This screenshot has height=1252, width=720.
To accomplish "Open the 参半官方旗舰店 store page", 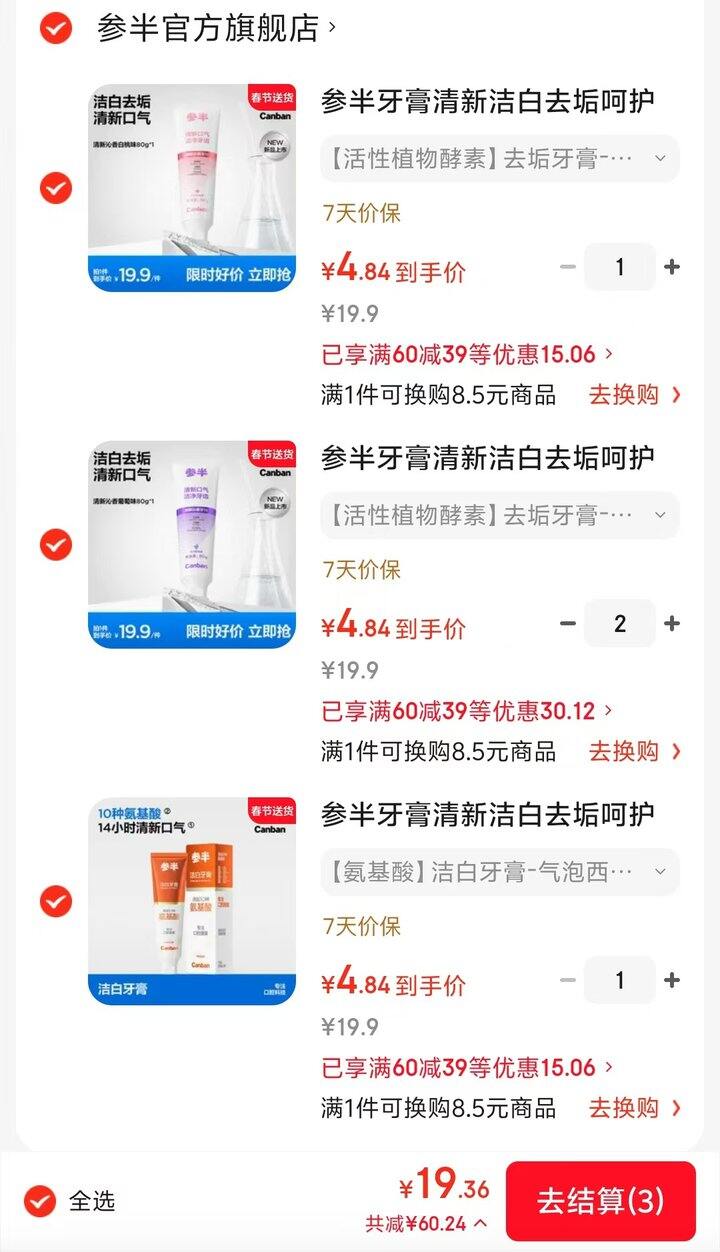I will coord(215,28).
